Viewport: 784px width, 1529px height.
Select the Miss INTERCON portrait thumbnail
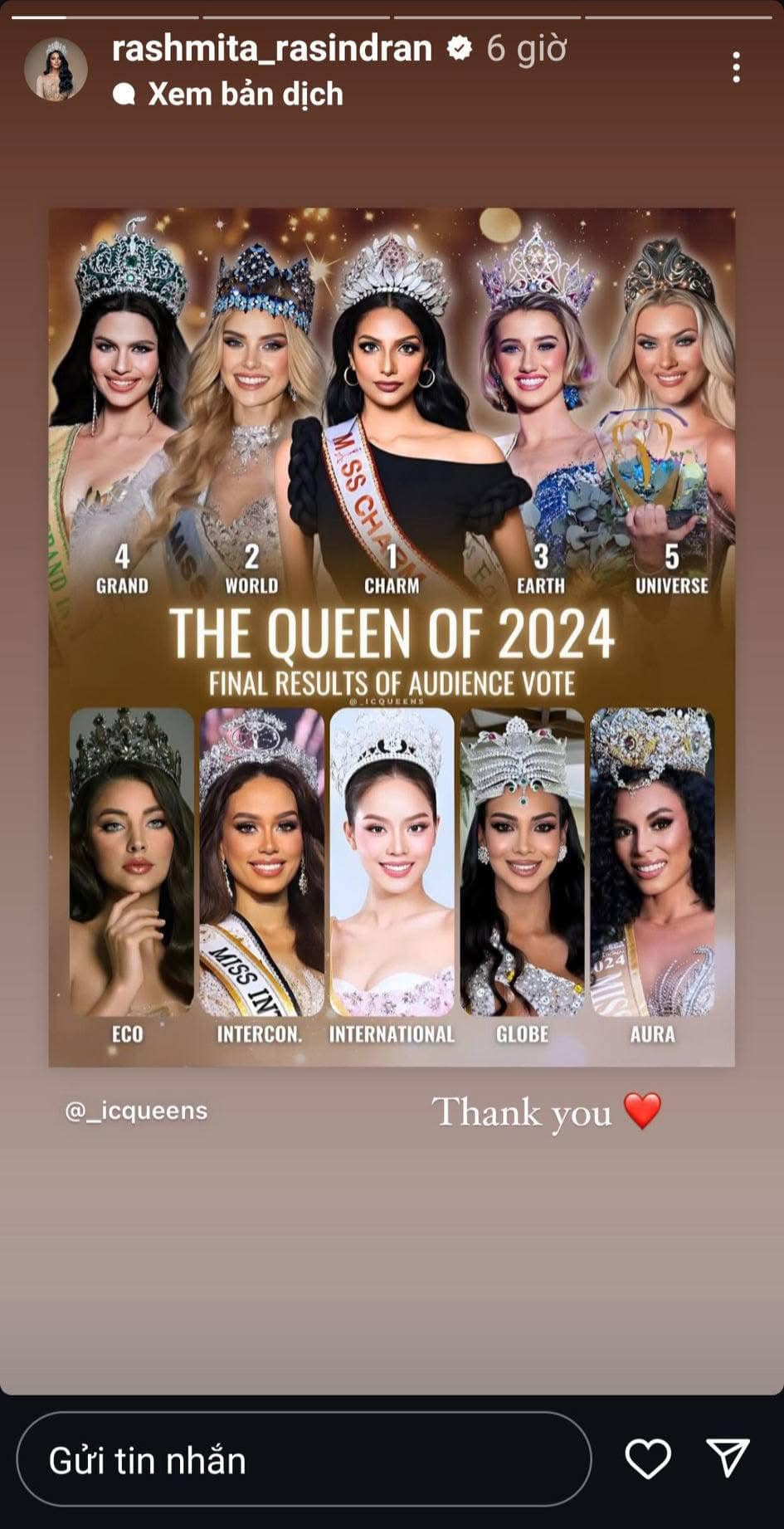click(x=261, y=863)
